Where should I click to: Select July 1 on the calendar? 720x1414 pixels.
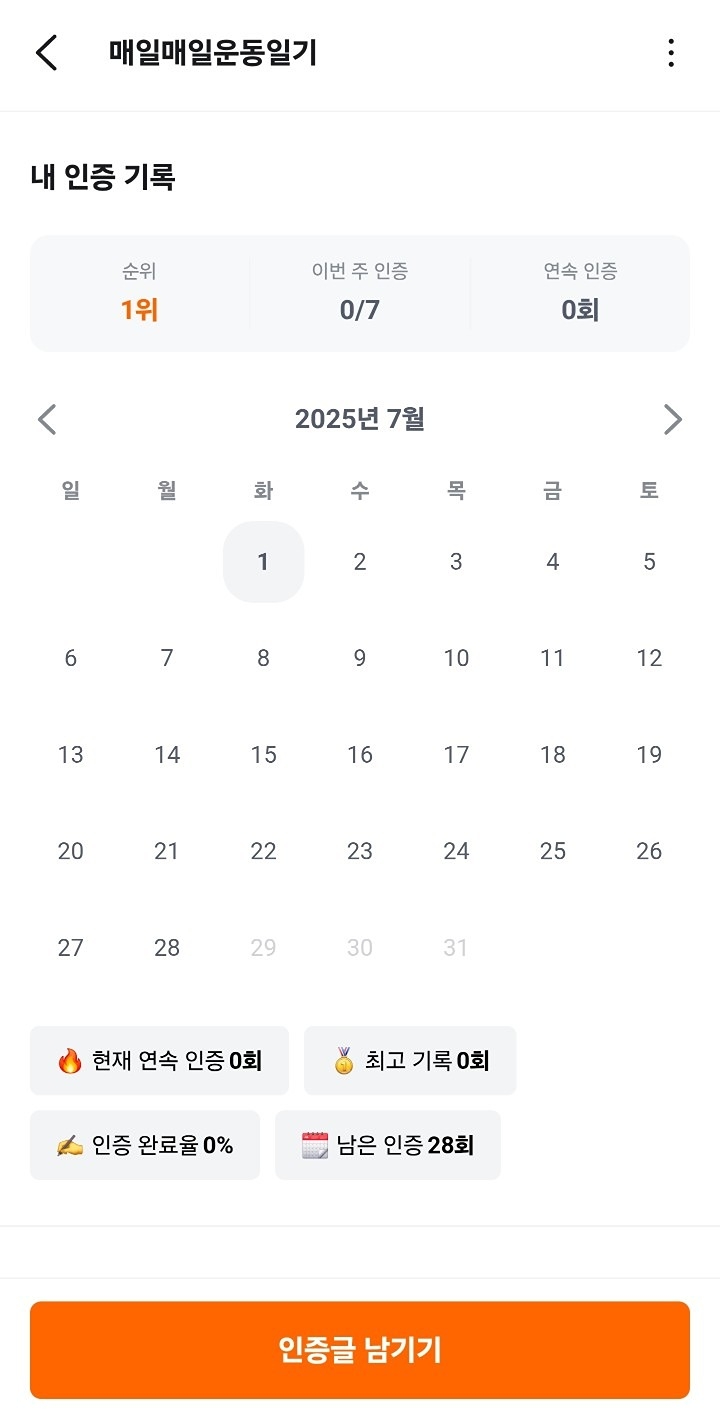(x=263, y=562)
